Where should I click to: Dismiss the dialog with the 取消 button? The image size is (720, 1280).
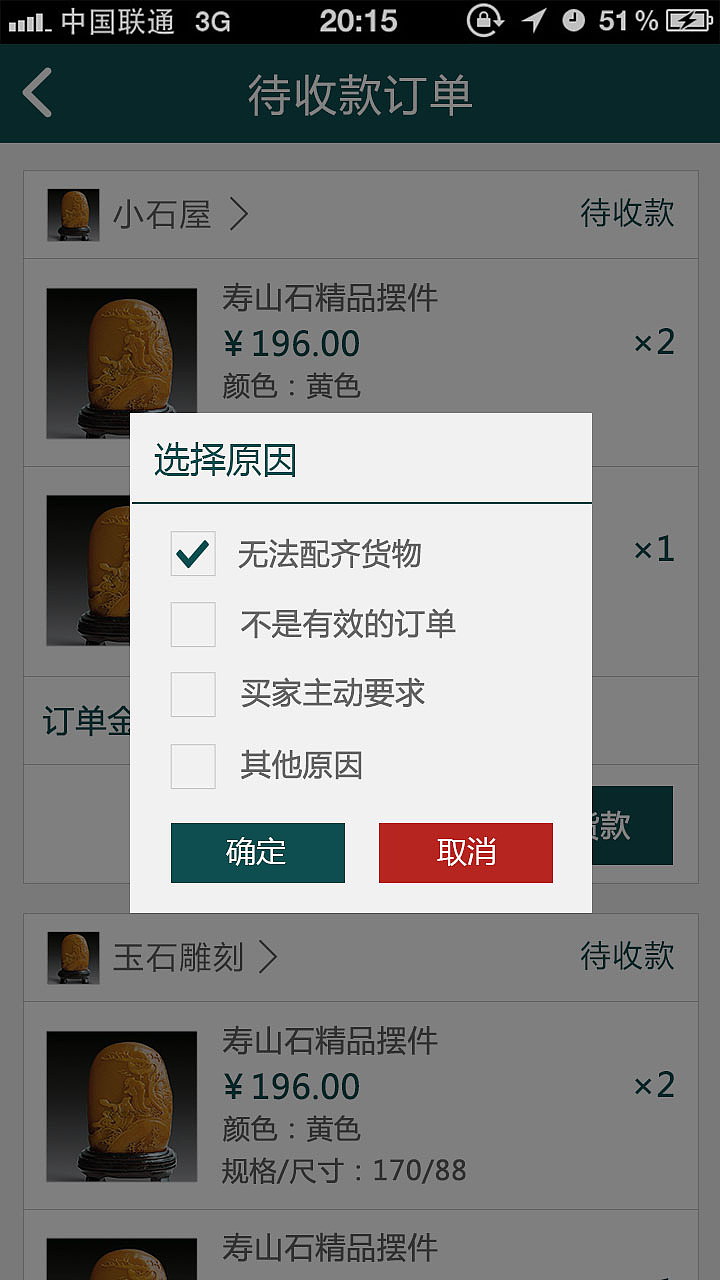pyautogui.click(x=465, y=852)
